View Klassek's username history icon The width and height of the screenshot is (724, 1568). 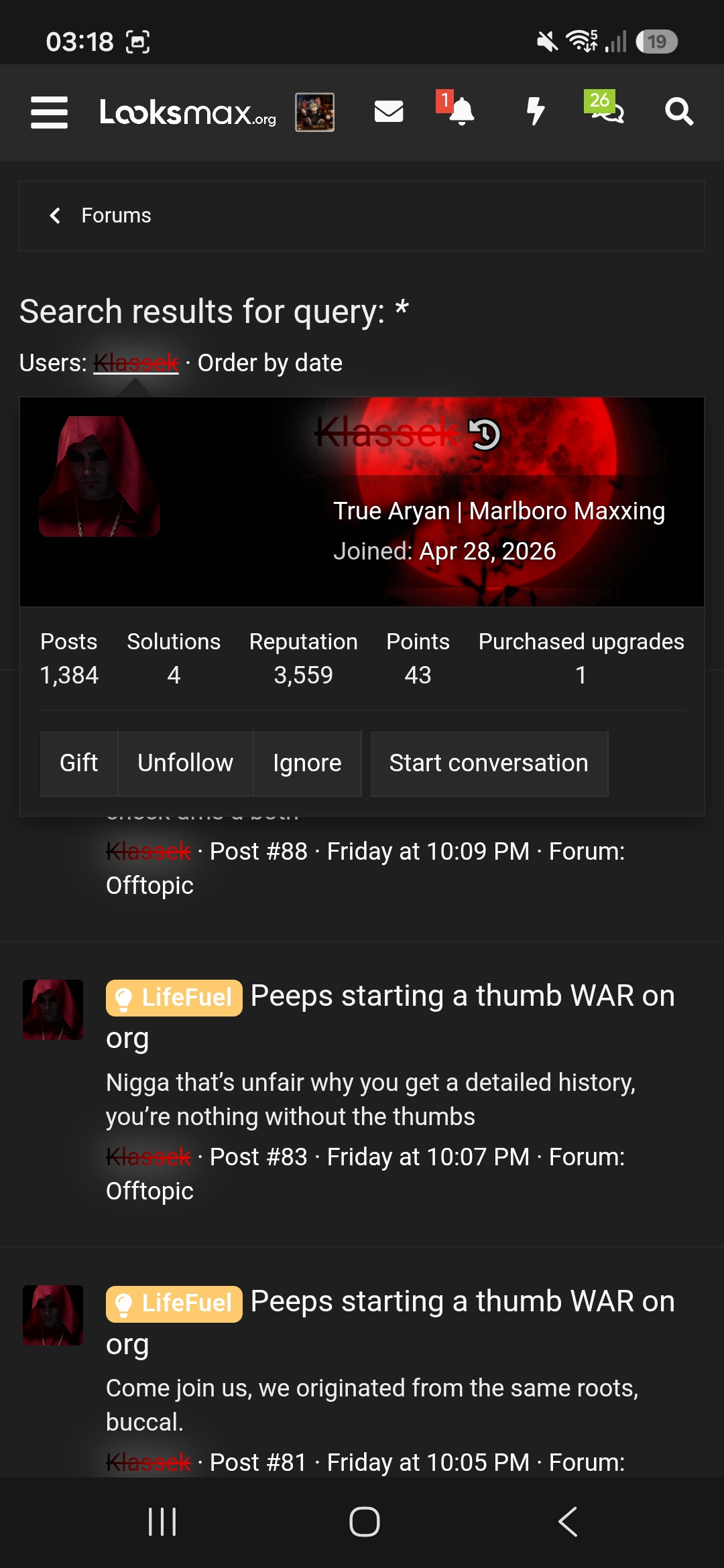pos(485,434)
